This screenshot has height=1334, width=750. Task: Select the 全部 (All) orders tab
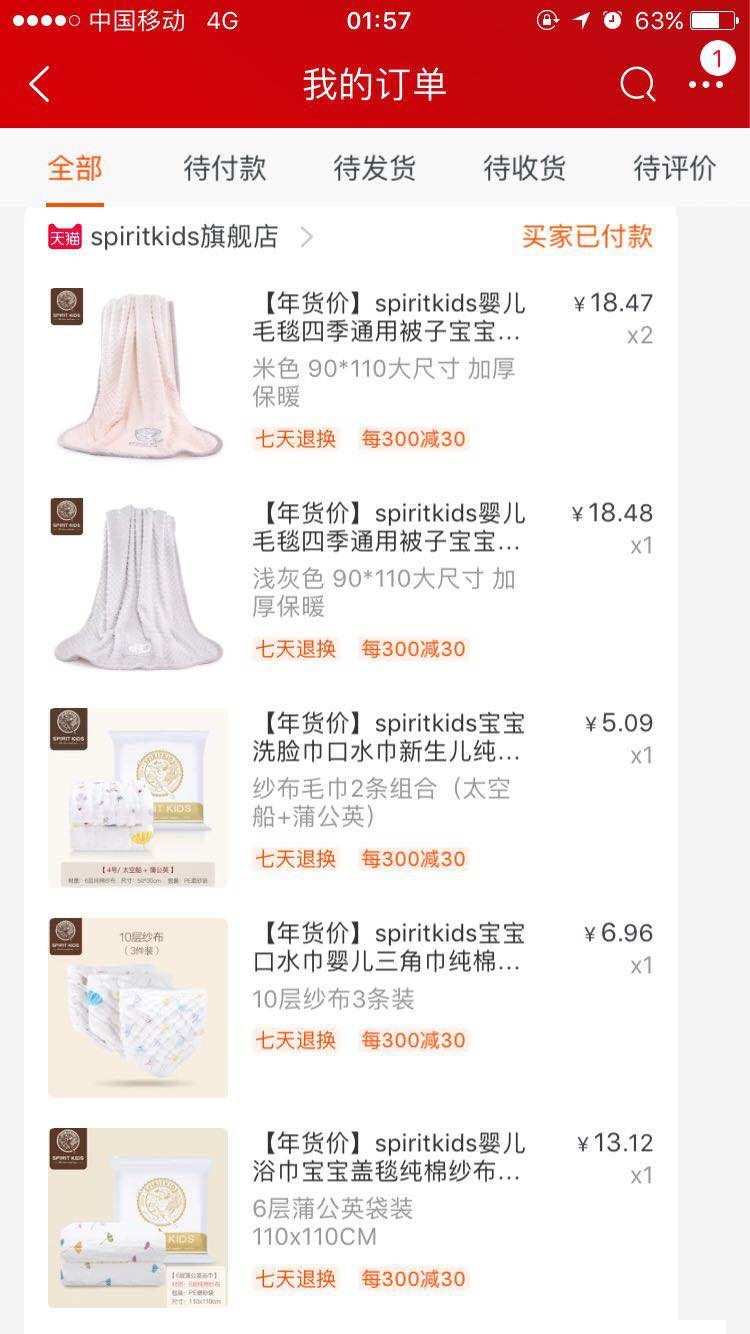[x=73, y=169]
